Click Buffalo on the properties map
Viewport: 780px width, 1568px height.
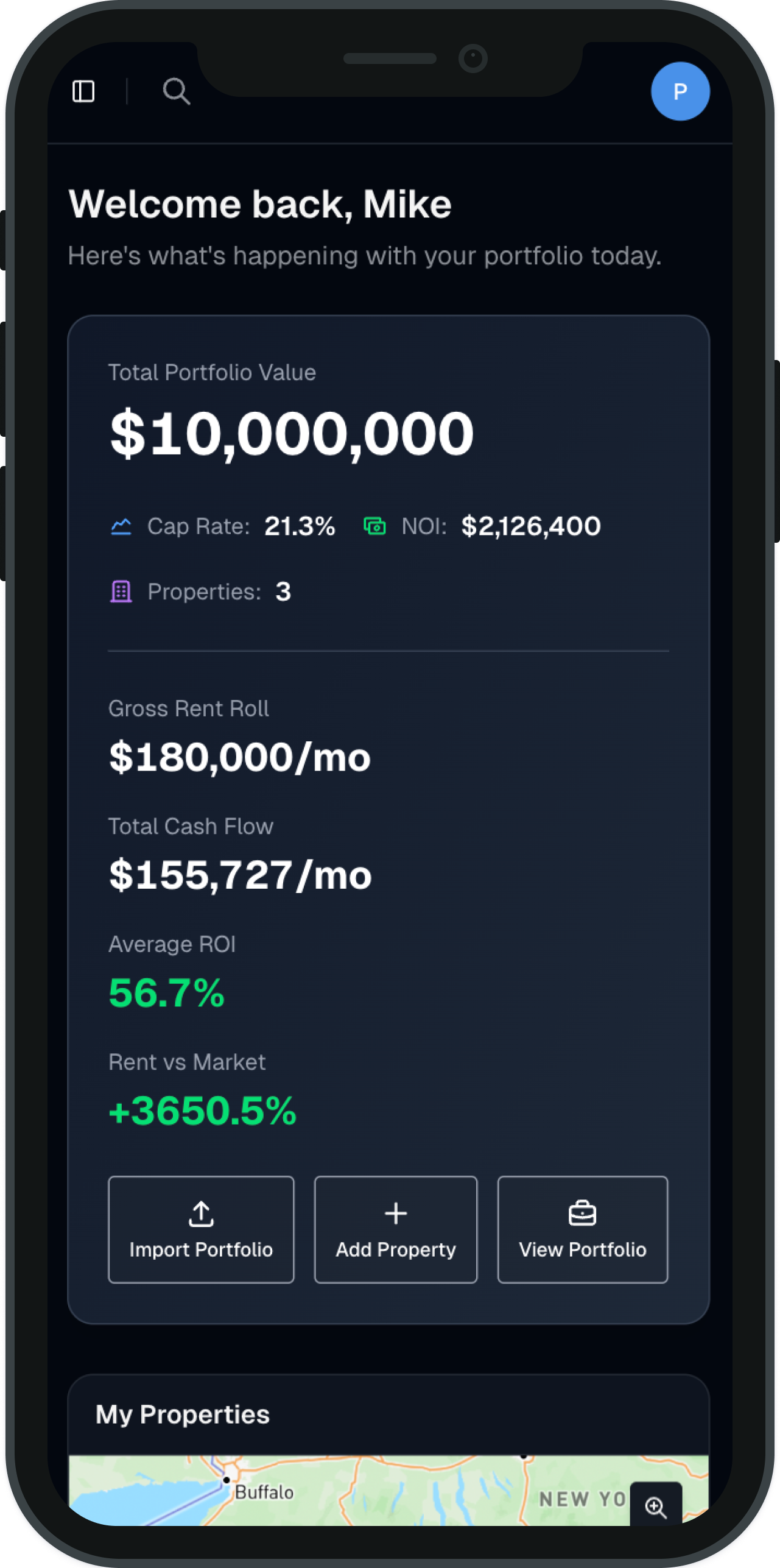(263, 1491)
